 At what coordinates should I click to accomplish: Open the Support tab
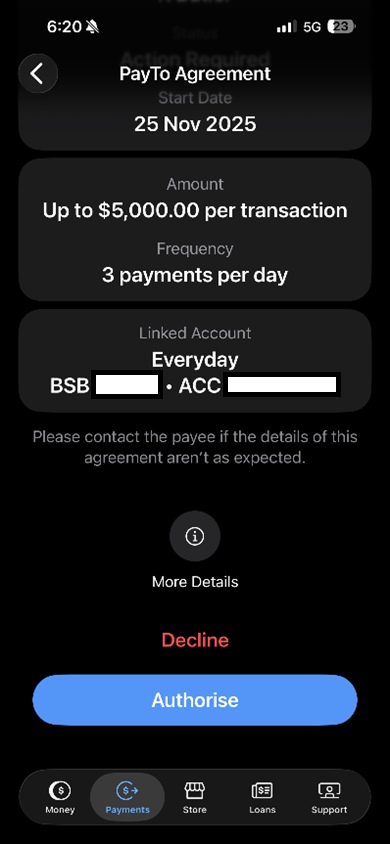click(x=329, y=797)
